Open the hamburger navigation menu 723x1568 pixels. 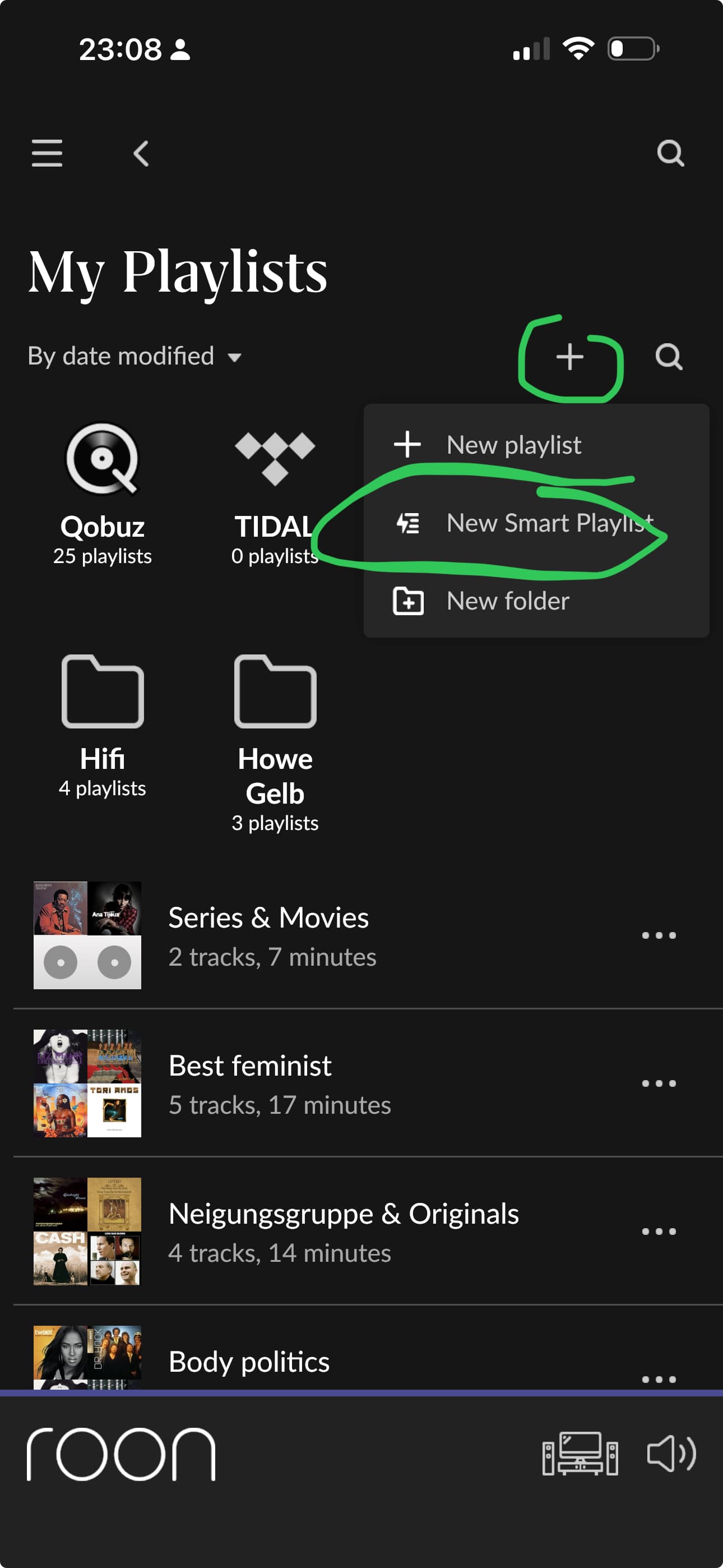[x=47, y=153]
